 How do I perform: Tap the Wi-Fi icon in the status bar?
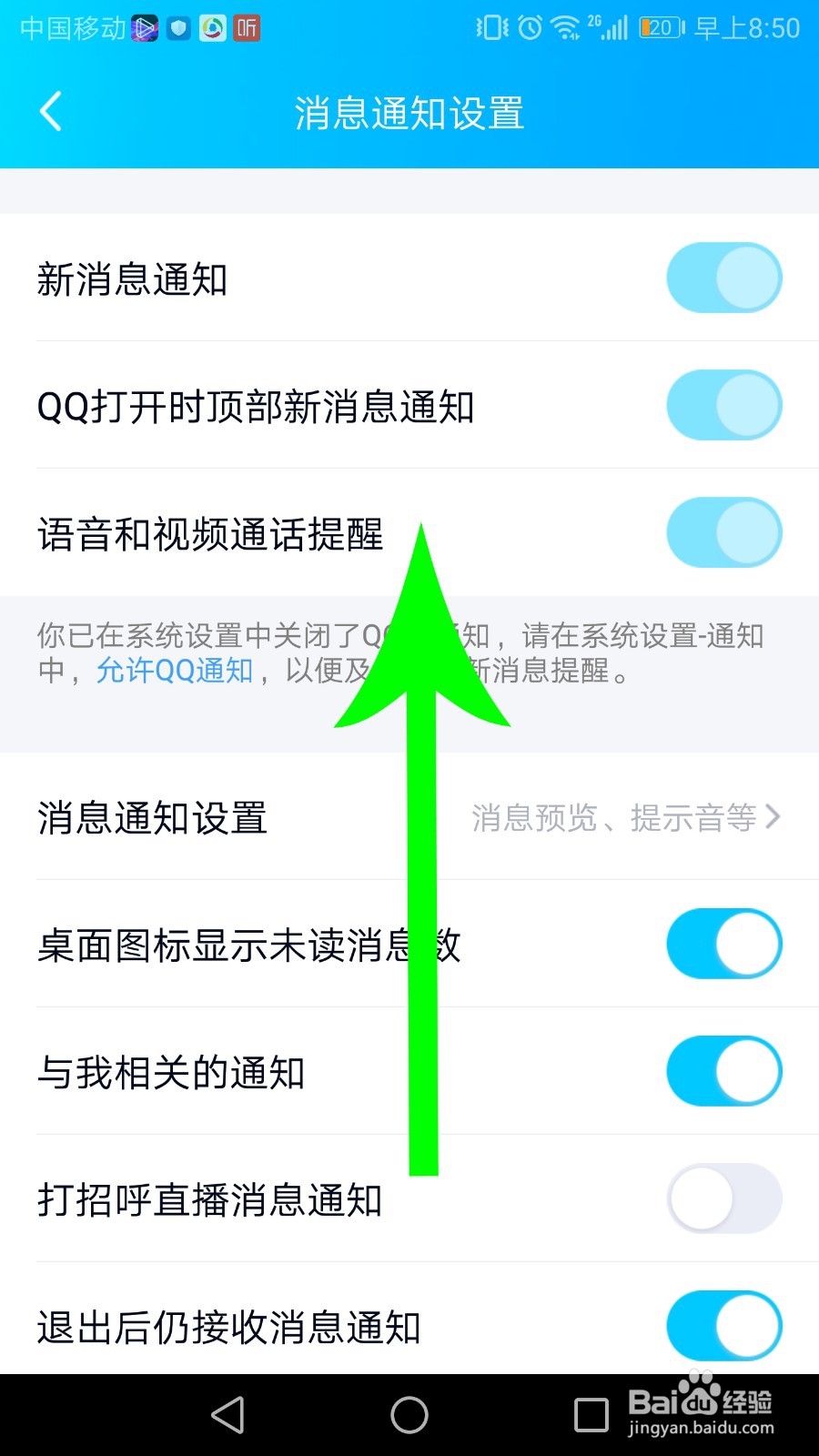[566, 28]
